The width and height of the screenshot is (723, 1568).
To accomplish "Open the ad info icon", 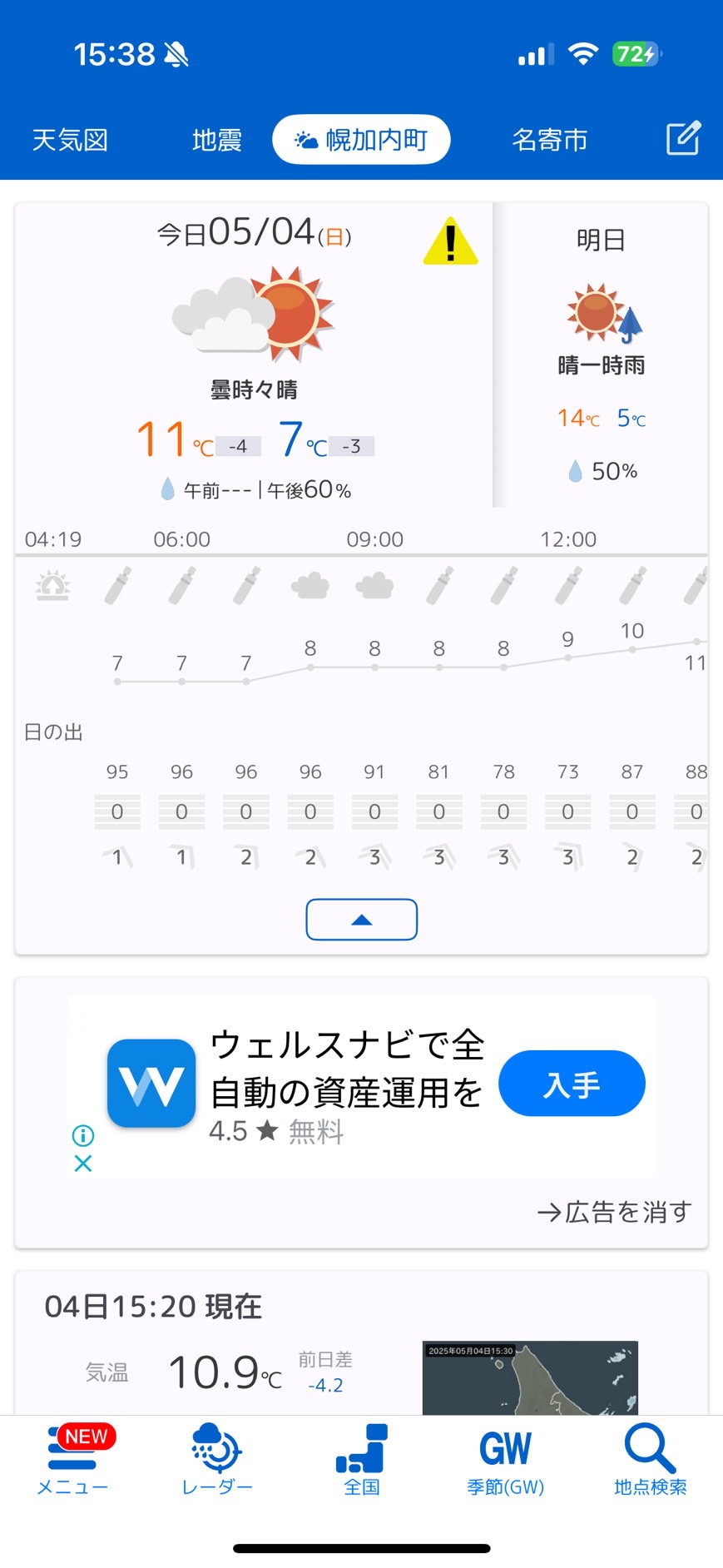I will [83, 1135].
